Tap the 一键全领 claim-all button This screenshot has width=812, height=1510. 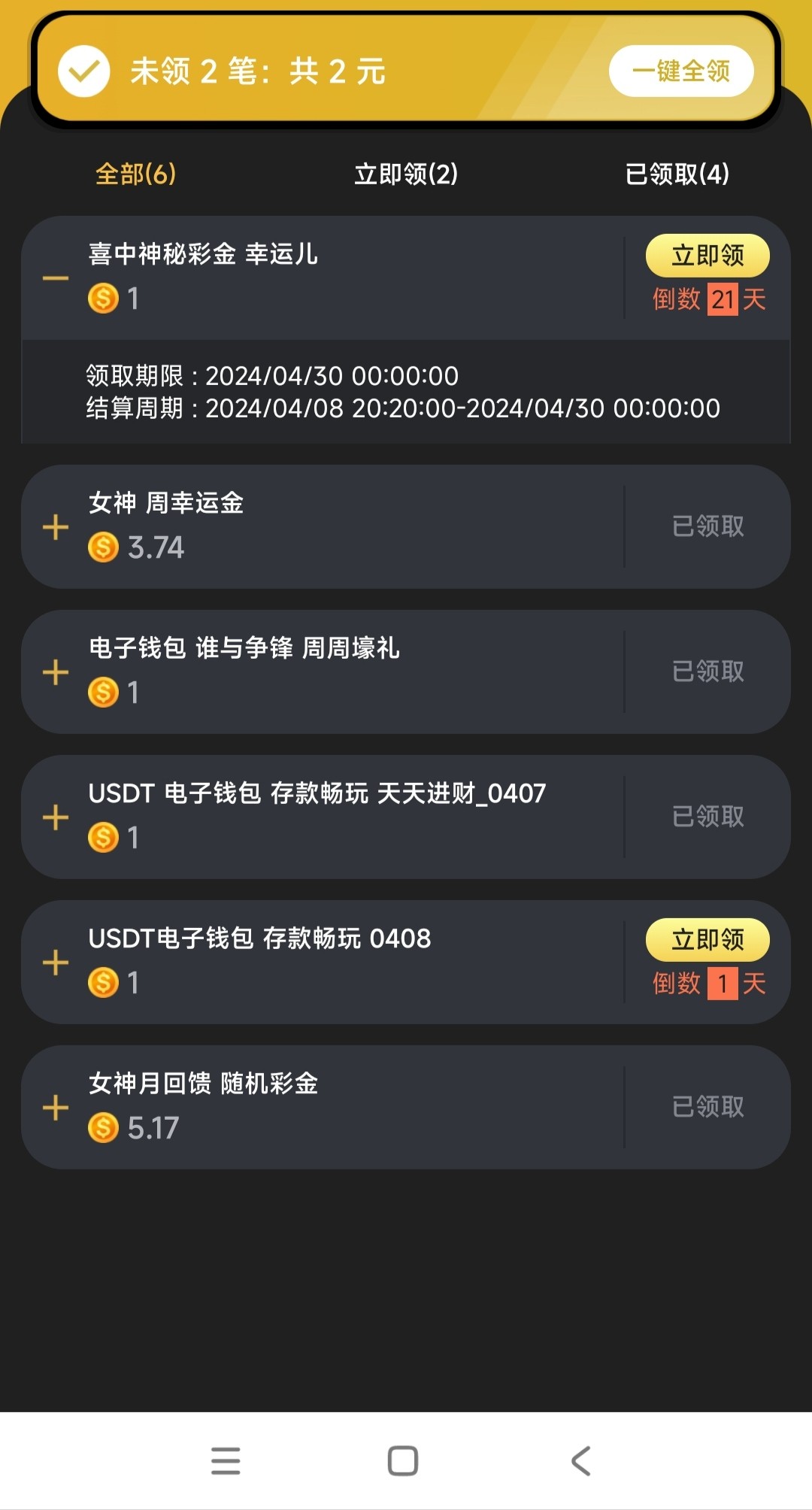(680, 71)
